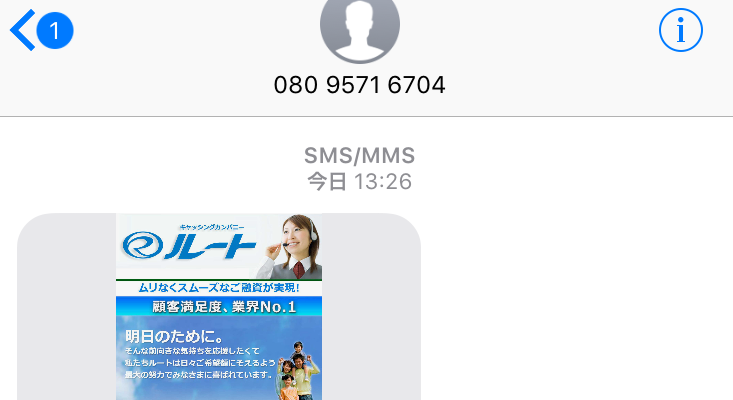The width and height of the screenshot is (733, 400).
Task: Open the conversation details info icon
Action: [x=681, y=30]
